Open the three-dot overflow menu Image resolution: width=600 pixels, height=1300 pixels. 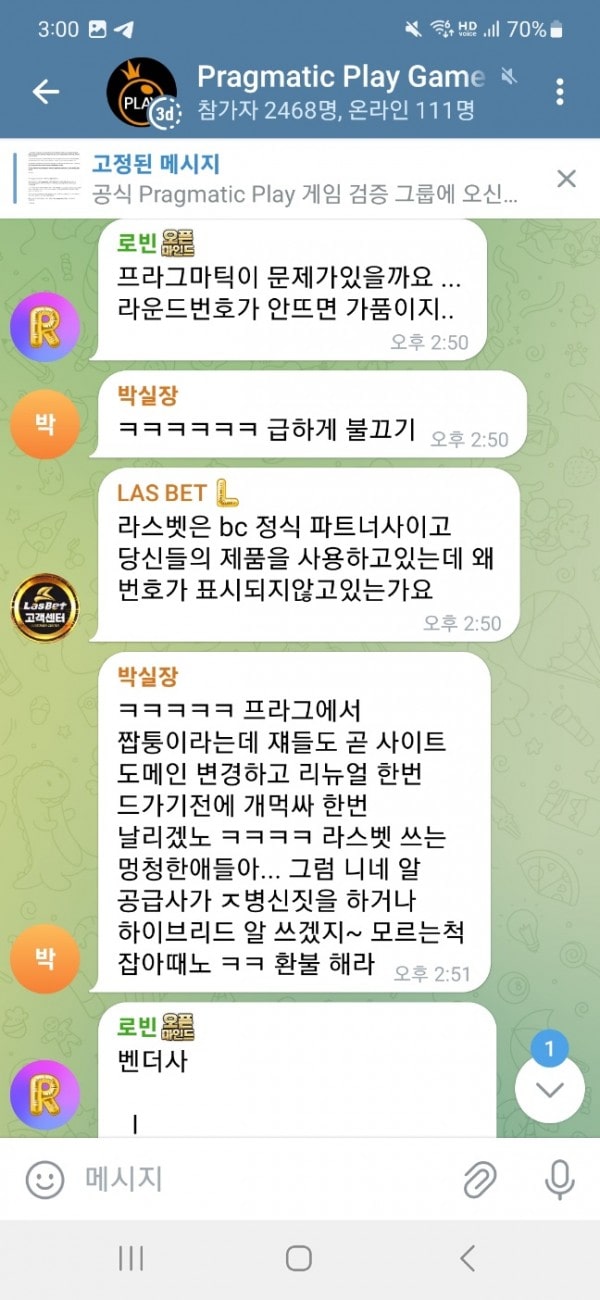[559, 92]
